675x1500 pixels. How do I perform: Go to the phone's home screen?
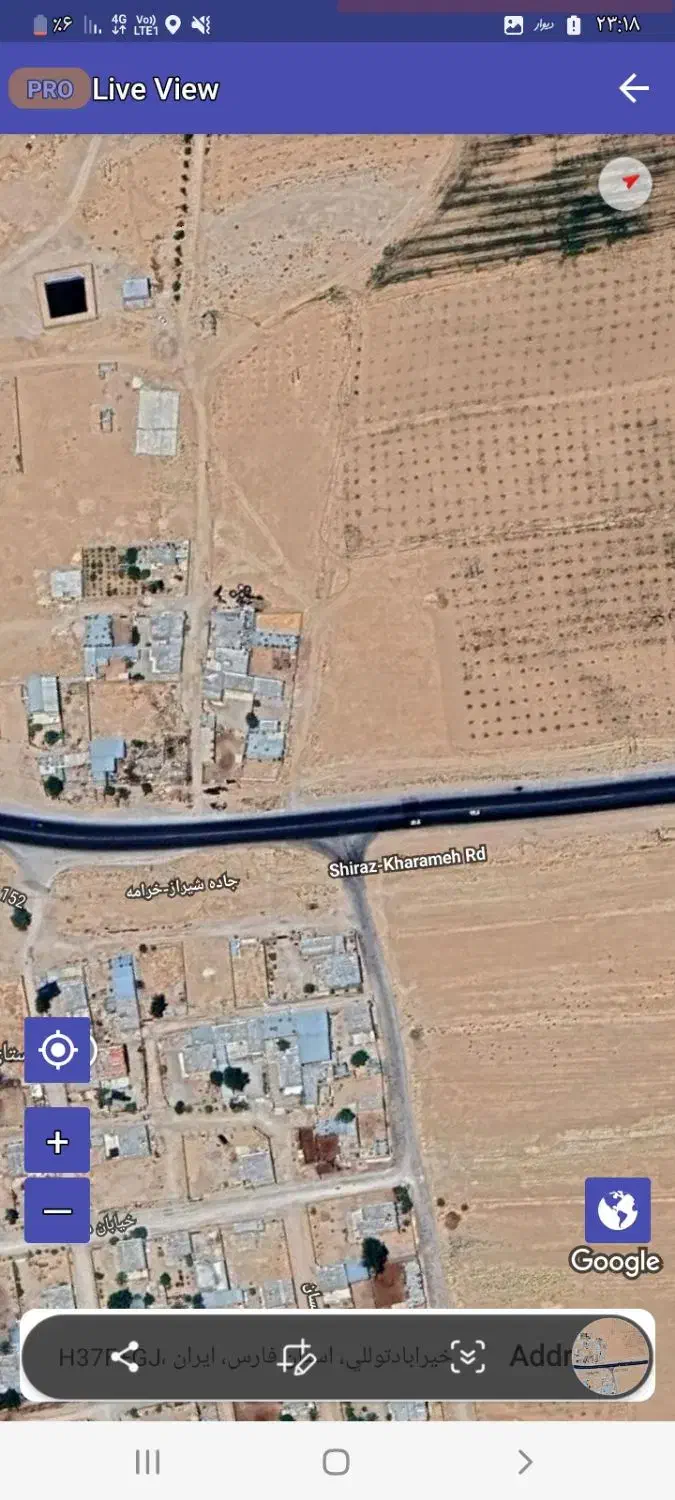[336, 1462]
